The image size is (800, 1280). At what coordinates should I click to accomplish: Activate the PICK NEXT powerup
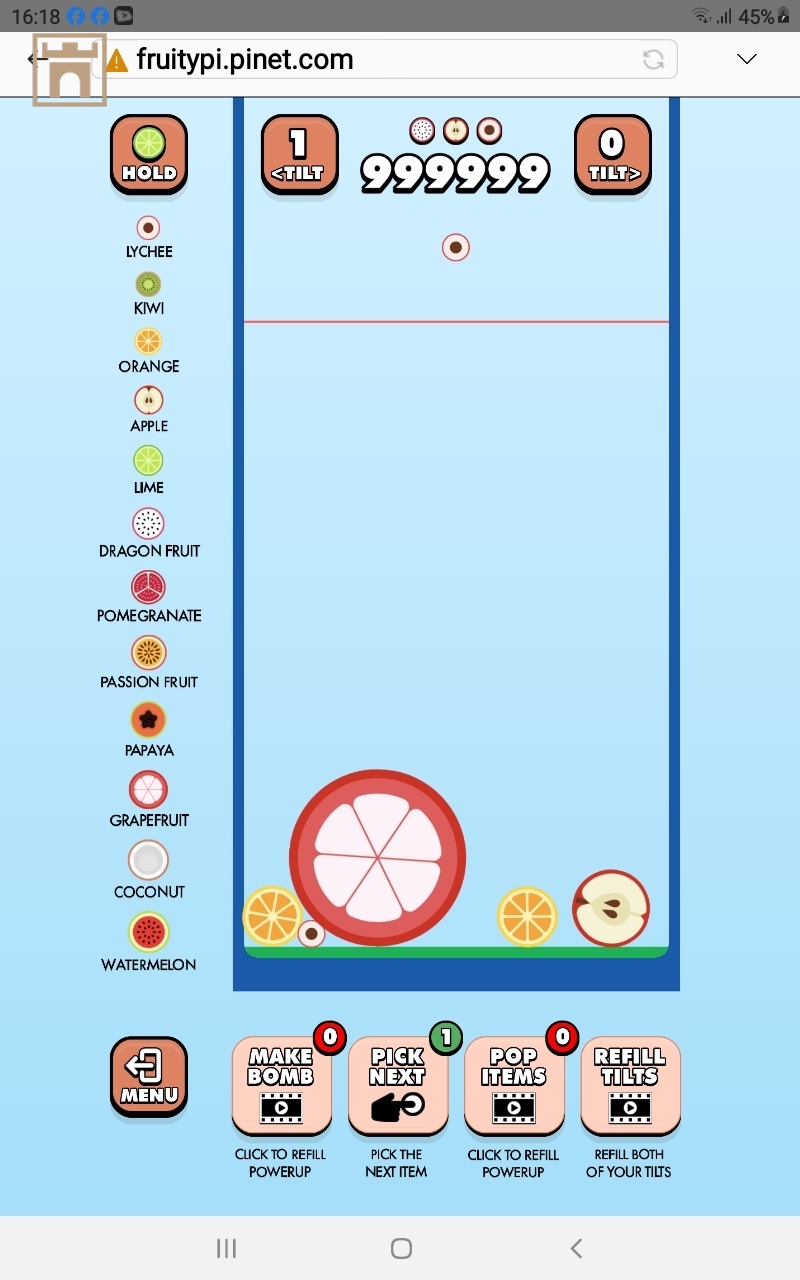pos(397,1086)
